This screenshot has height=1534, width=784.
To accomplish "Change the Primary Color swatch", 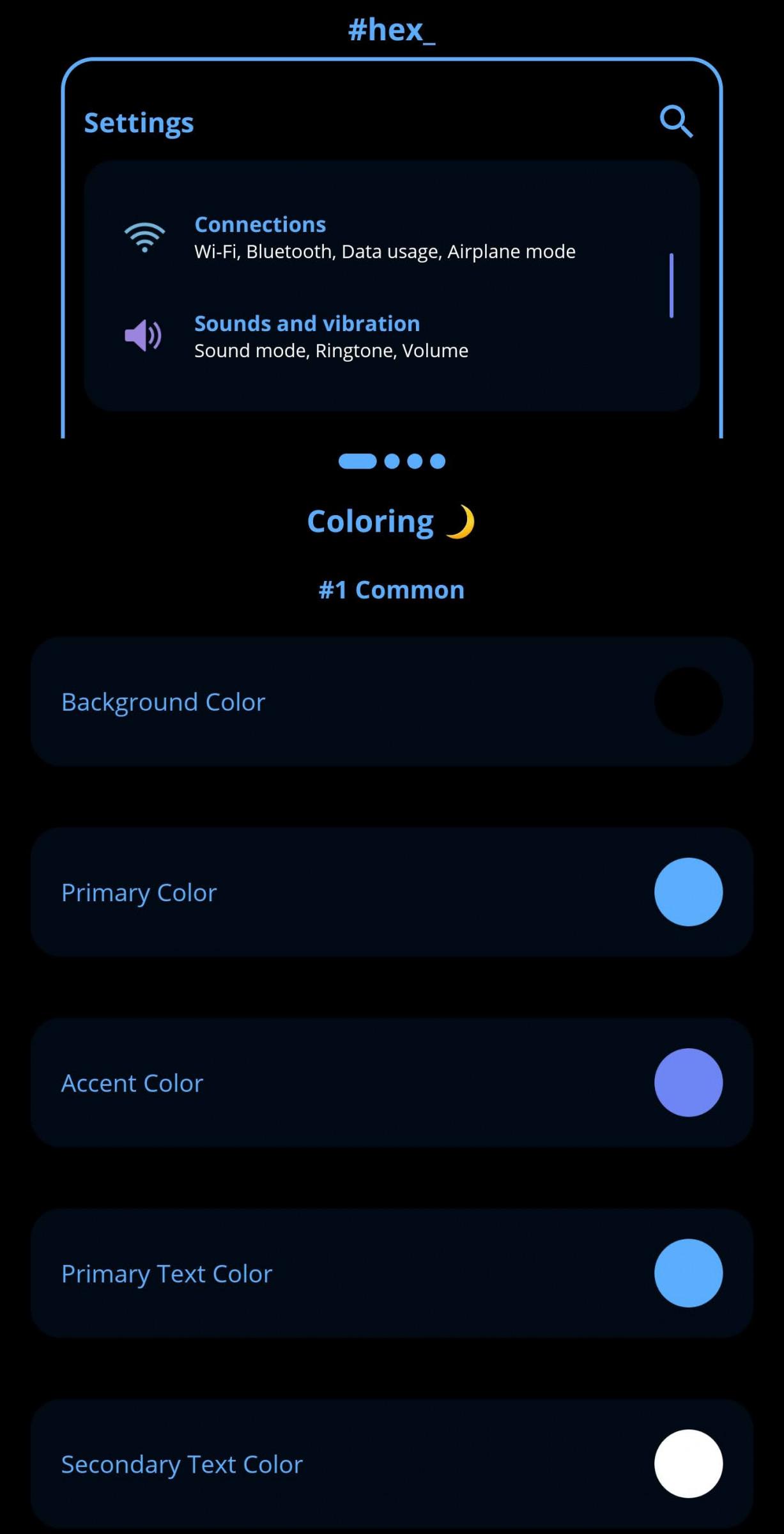I will click(x=688, y=892).
